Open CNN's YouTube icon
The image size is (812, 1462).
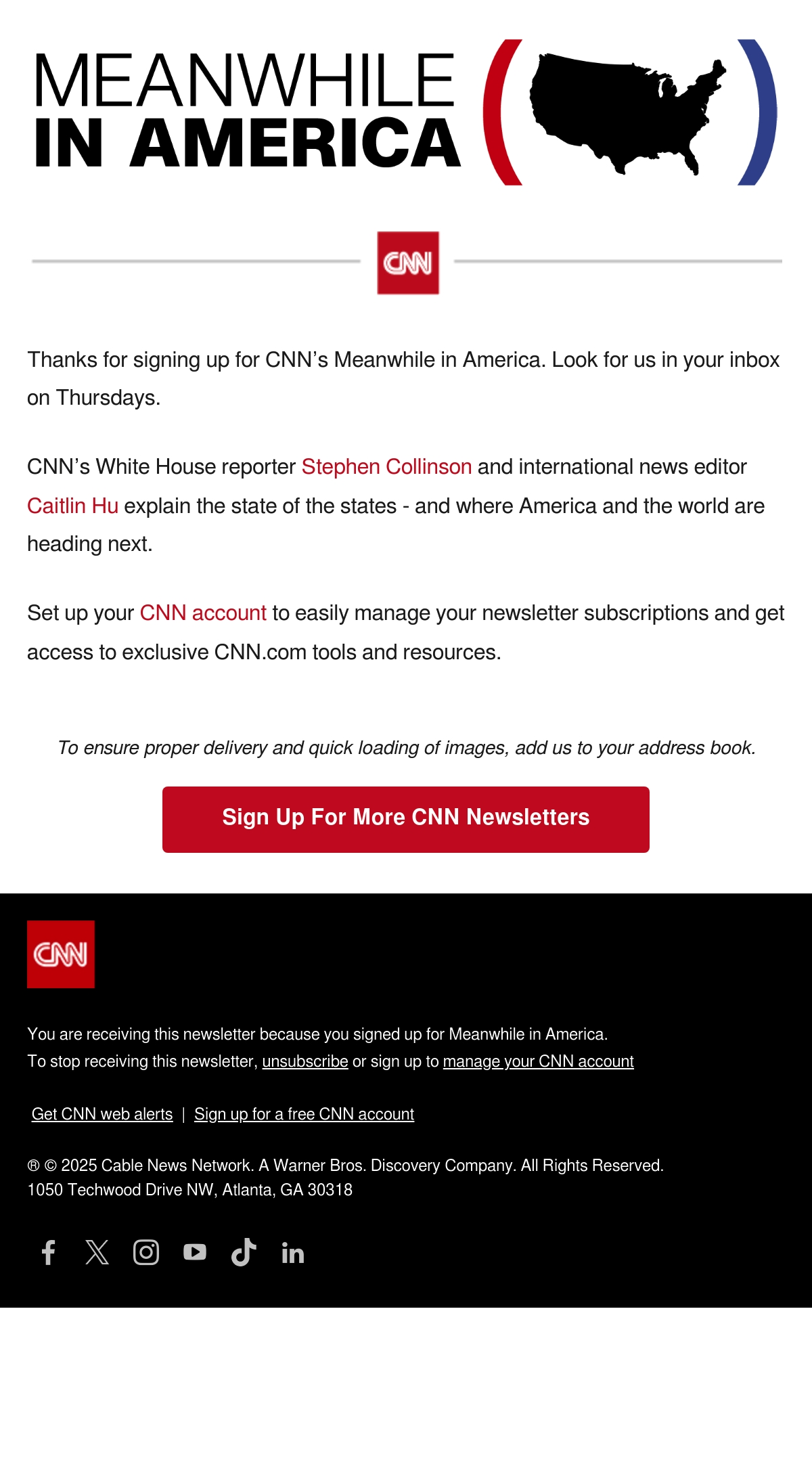tap(195, 1252)
